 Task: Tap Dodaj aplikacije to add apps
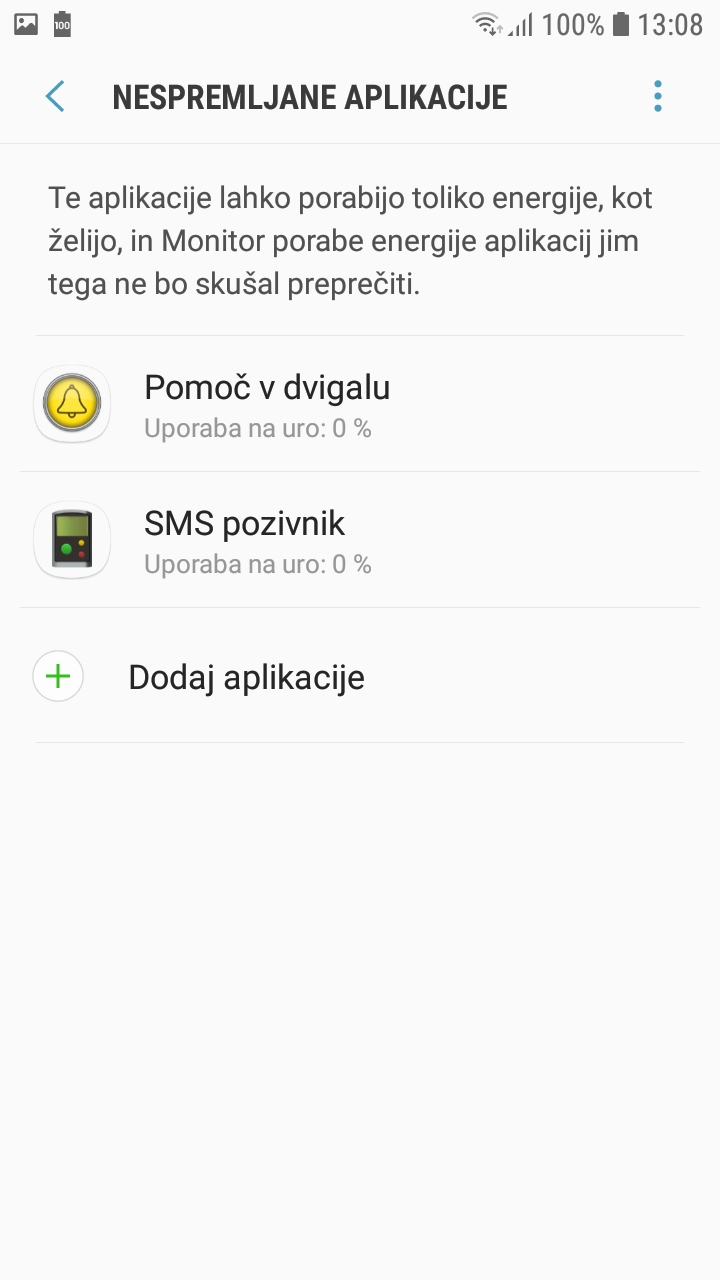(x=360, y=676)
